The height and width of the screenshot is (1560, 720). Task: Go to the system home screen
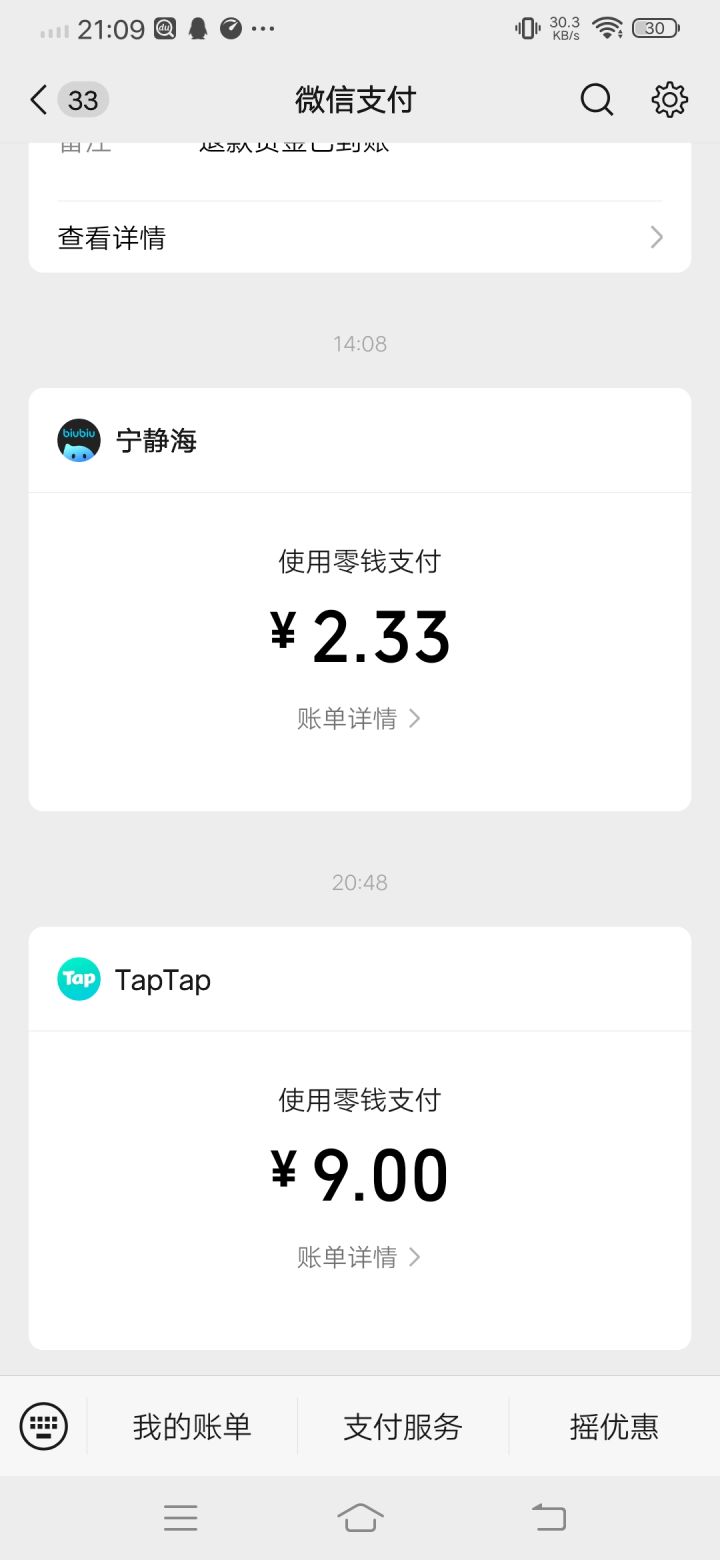click(360, 1518)
